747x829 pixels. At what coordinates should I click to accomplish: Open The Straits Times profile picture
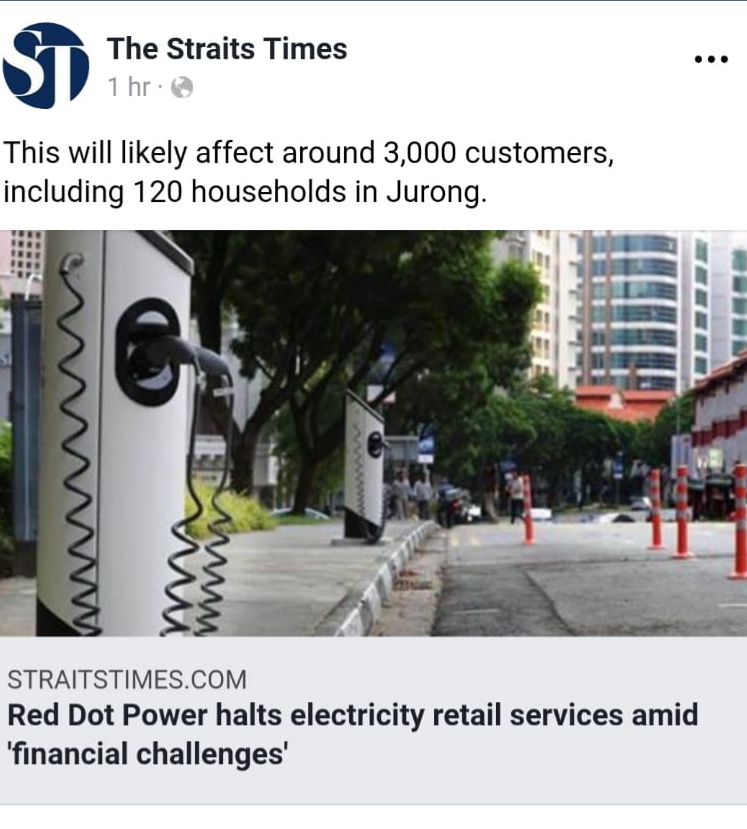[46, 65]
